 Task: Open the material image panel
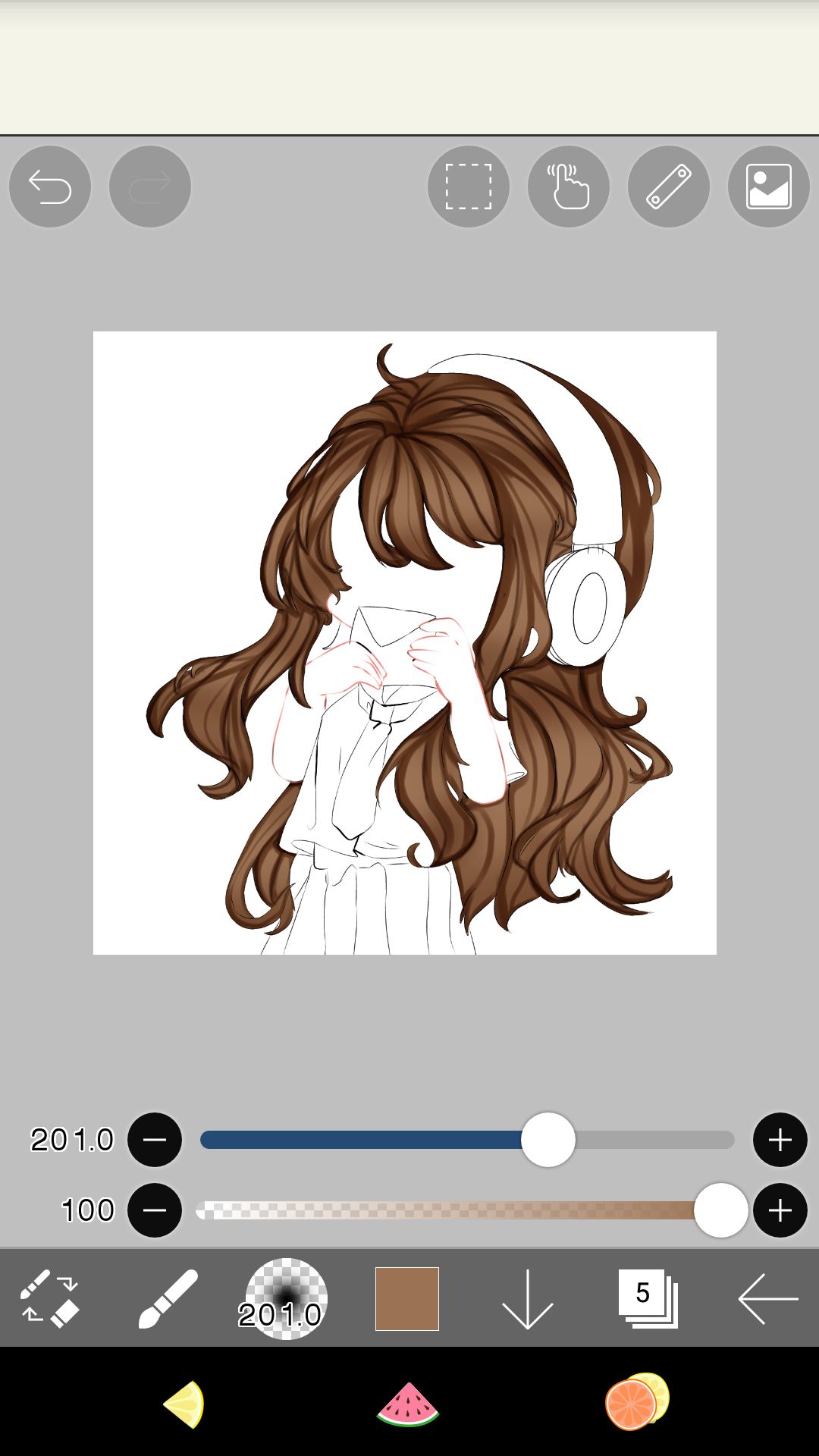click(768, 187)
